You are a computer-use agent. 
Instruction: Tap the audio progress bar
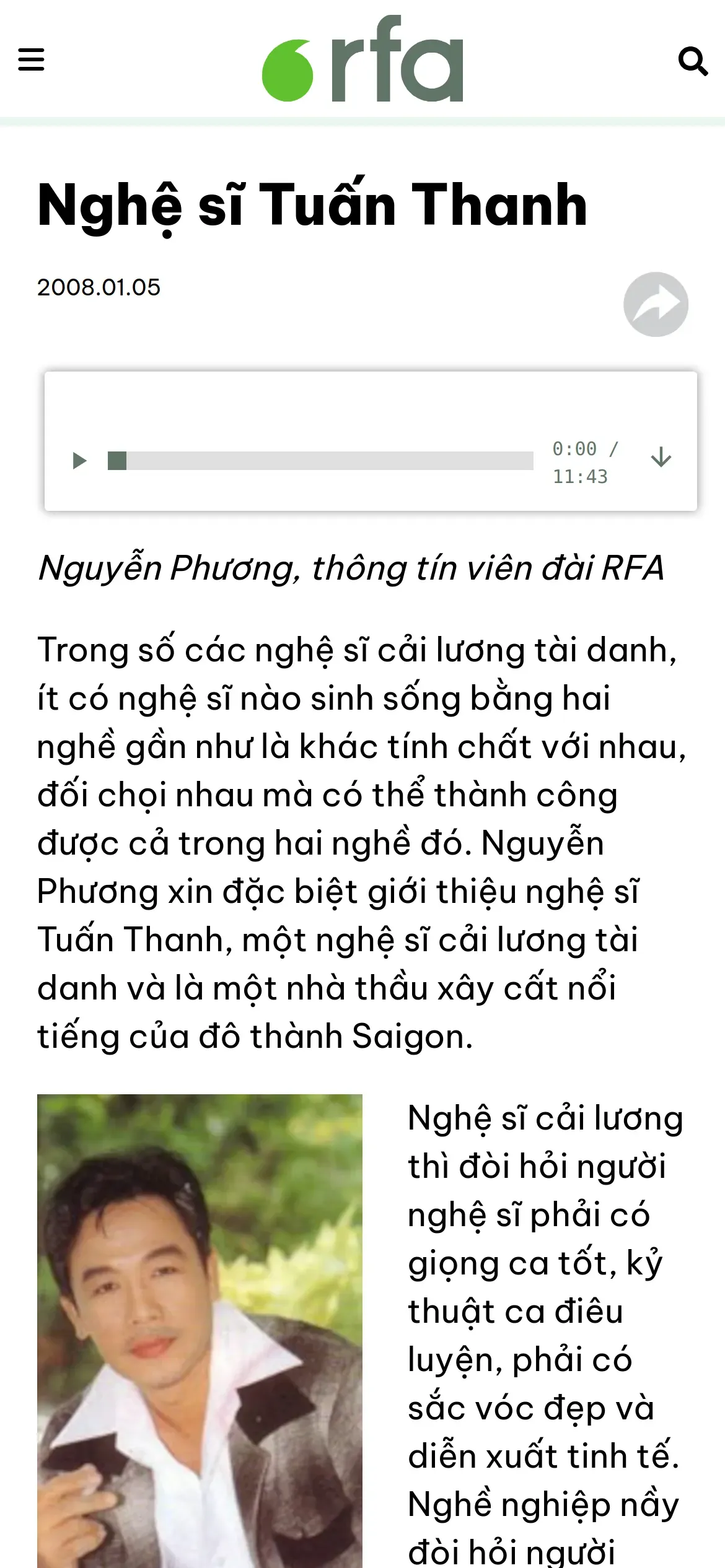click(x=320, y=461)
